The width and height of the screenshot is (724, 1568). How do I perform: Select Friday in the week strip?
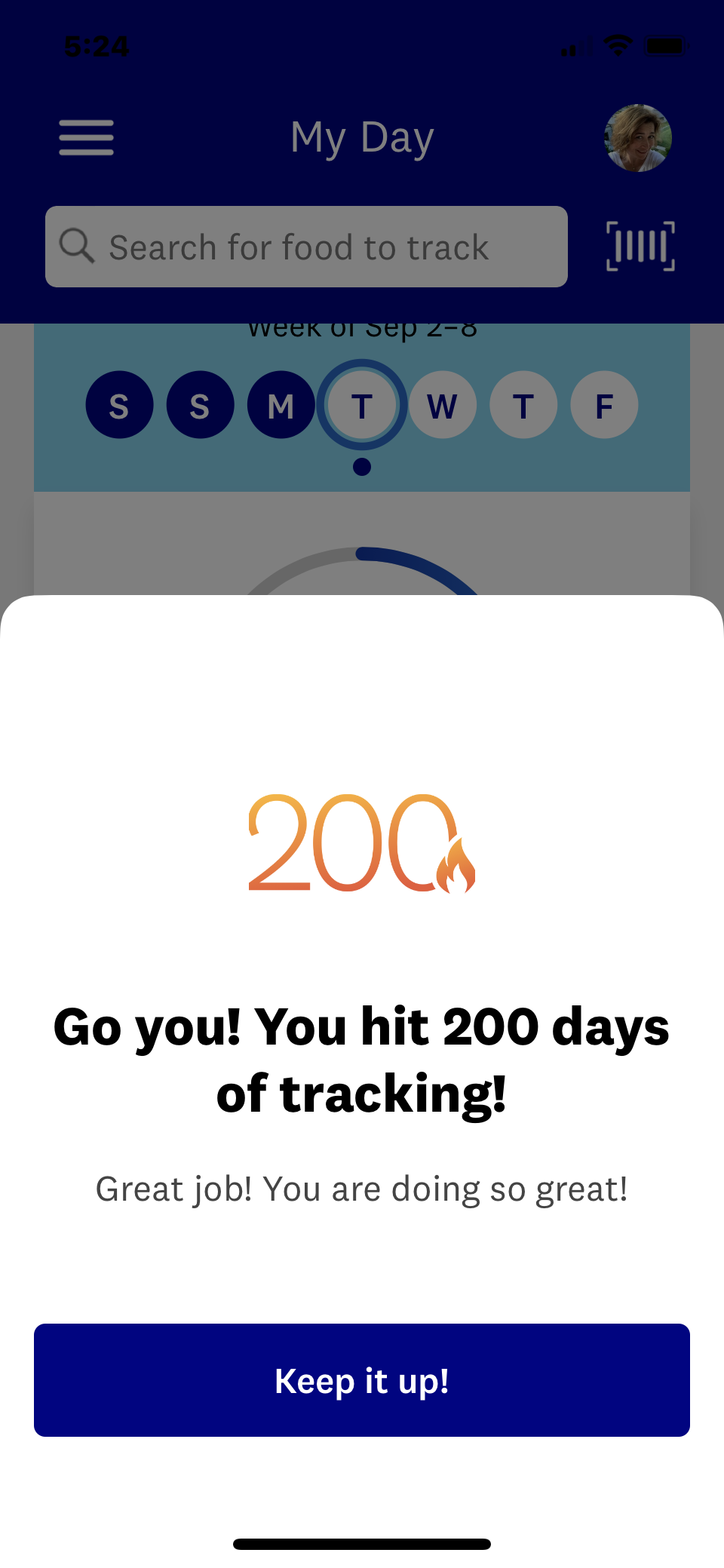pyautogui.click(x=604, y=406)
